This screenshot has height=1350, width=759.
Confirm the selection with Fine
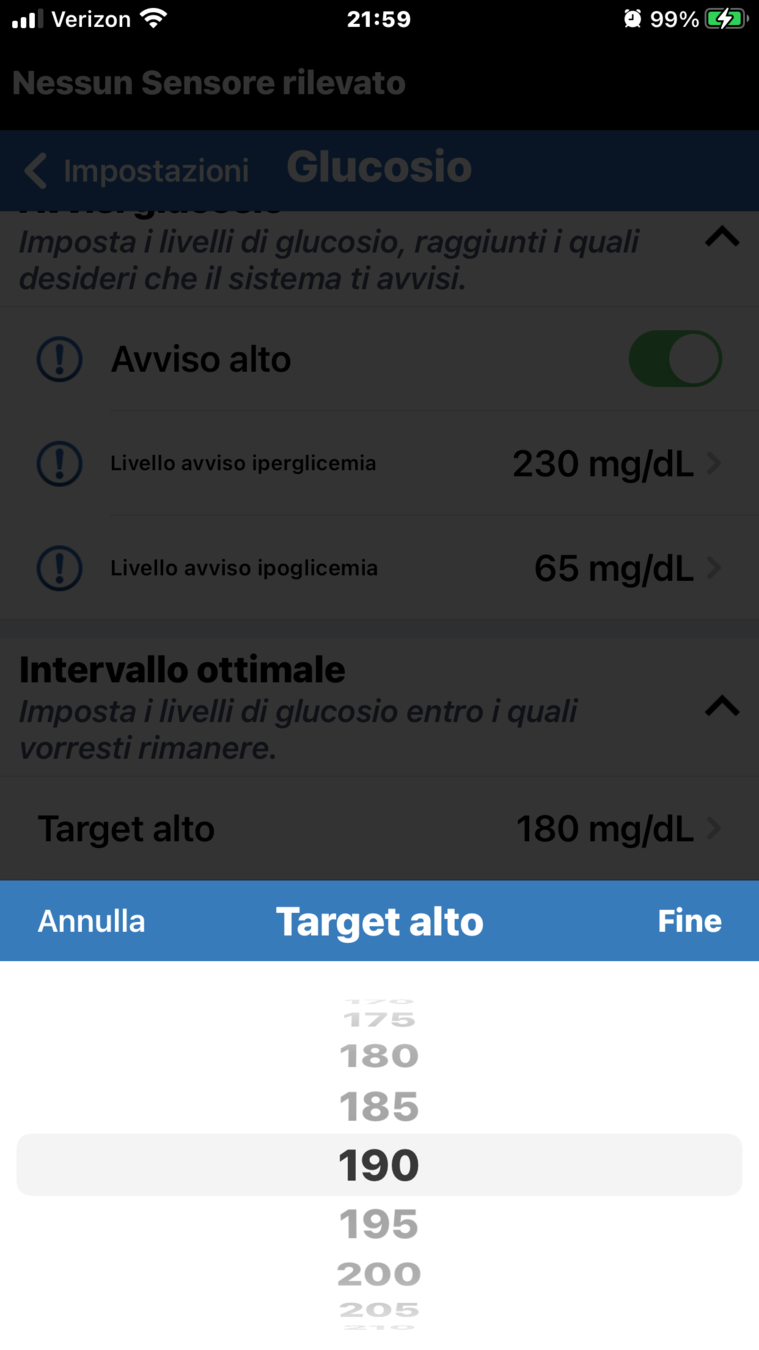tap(689, 921)
